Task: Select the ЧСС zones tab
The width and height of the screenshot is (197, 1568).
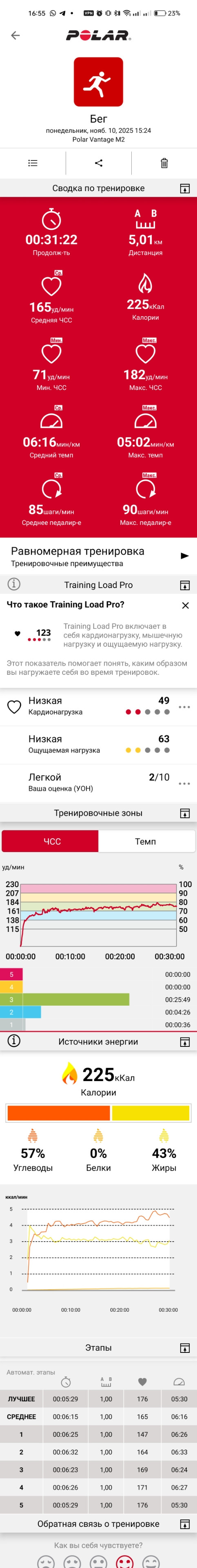Action: (50, 841)
